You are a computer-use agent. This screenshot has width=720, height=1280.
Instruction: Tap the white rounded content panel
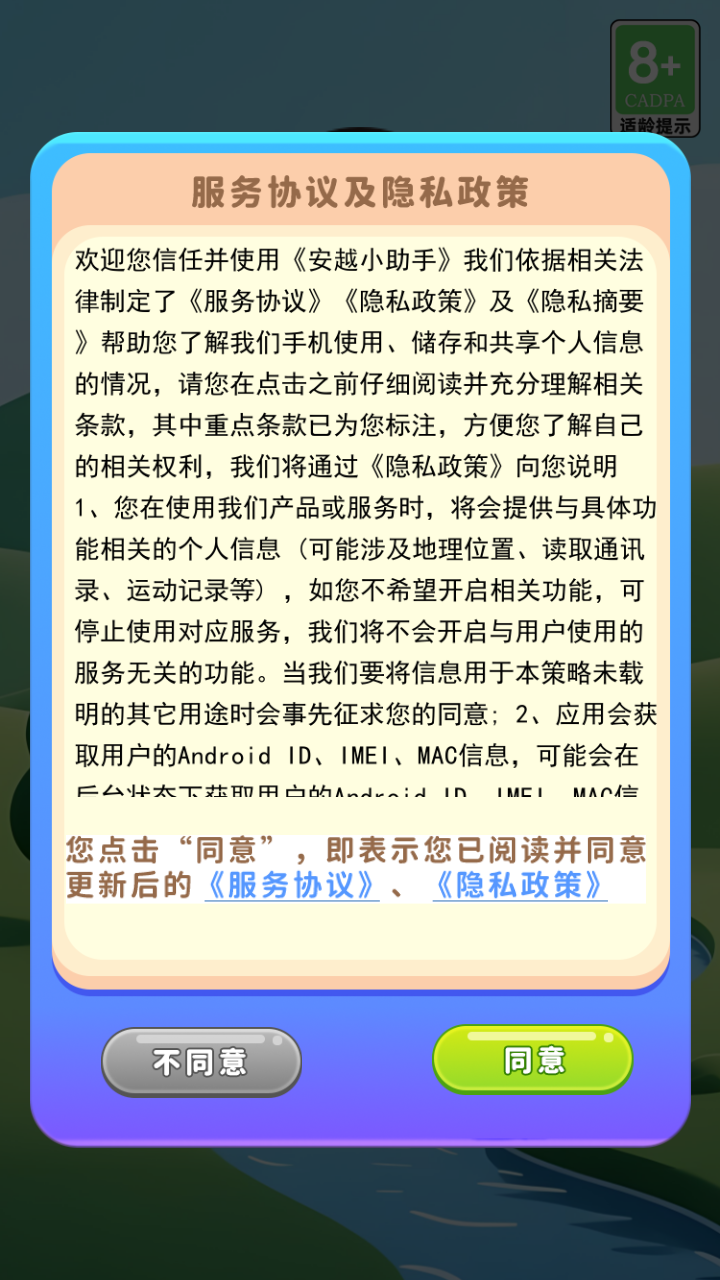360,940
